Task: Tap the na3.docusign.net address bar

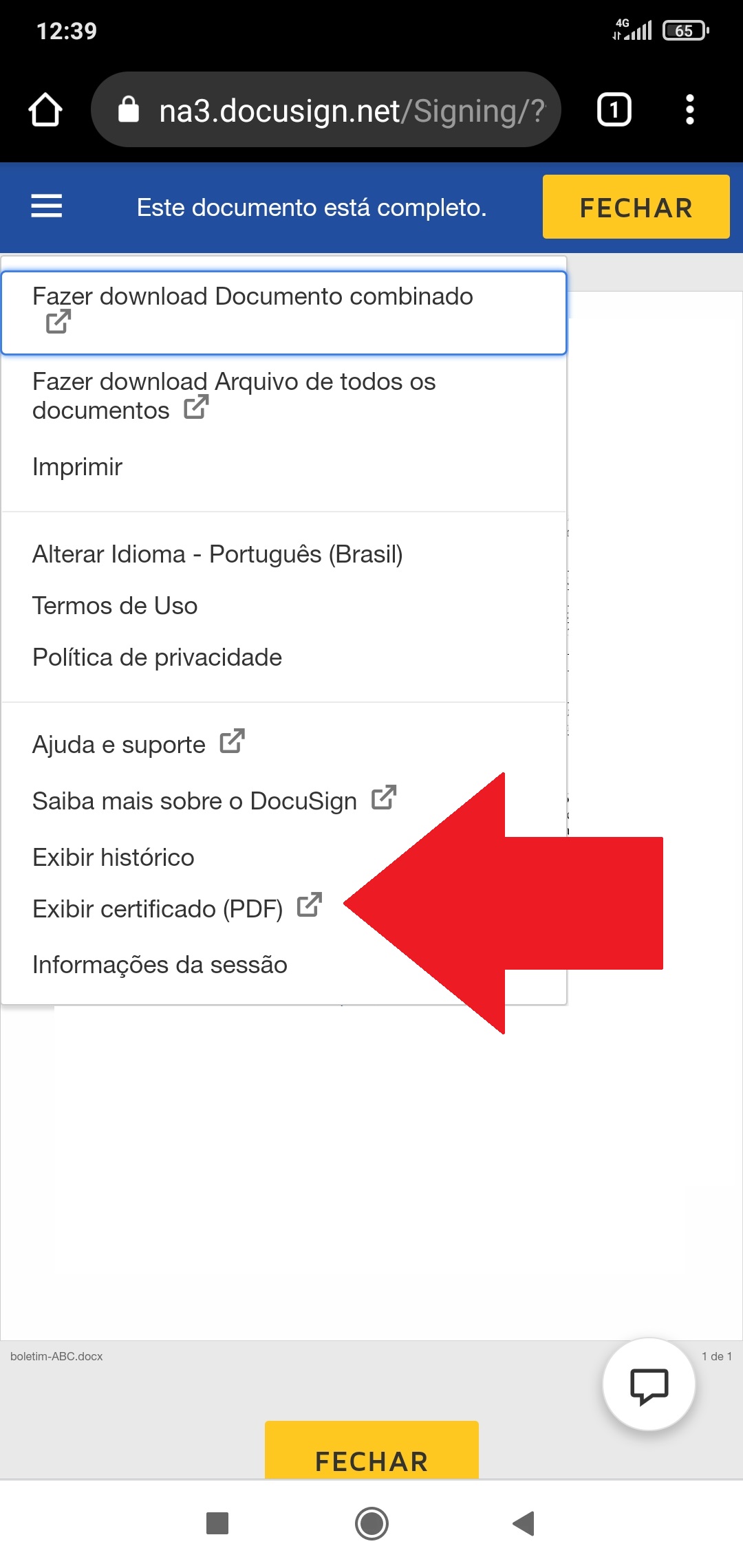Action: 330,109
